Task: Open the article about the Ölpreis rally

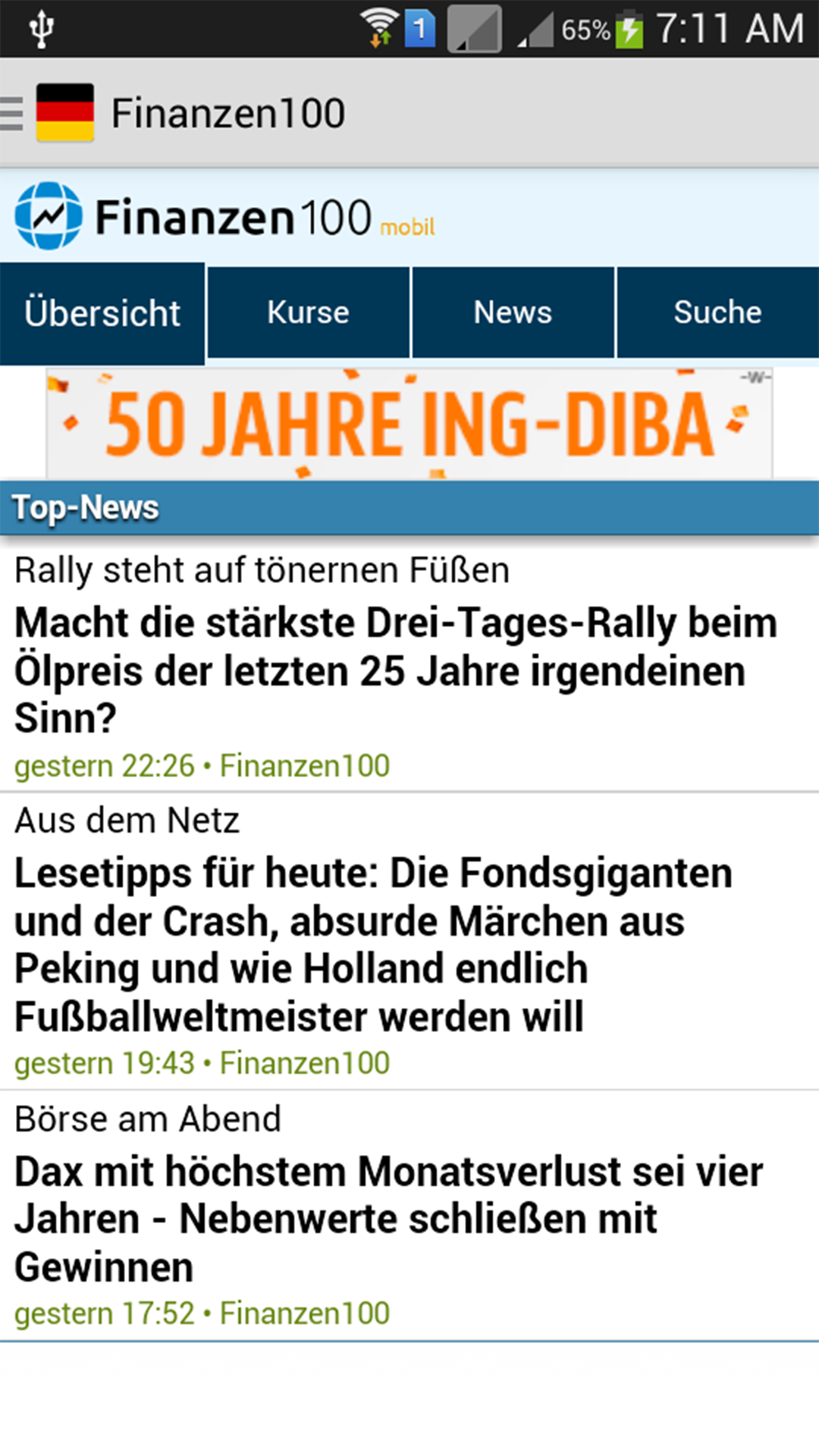Action: click(x=394, y=669)
